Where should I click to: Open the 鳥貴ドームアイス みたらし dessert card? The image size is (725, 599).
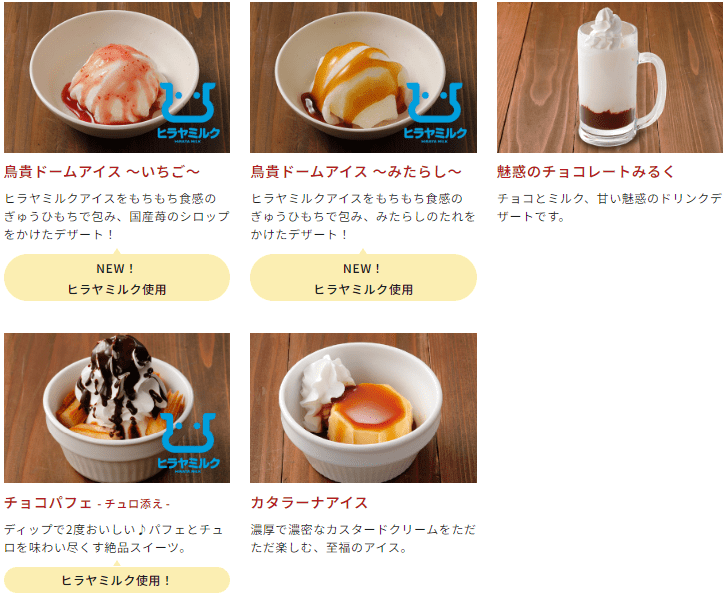click(x=363, y=77)
